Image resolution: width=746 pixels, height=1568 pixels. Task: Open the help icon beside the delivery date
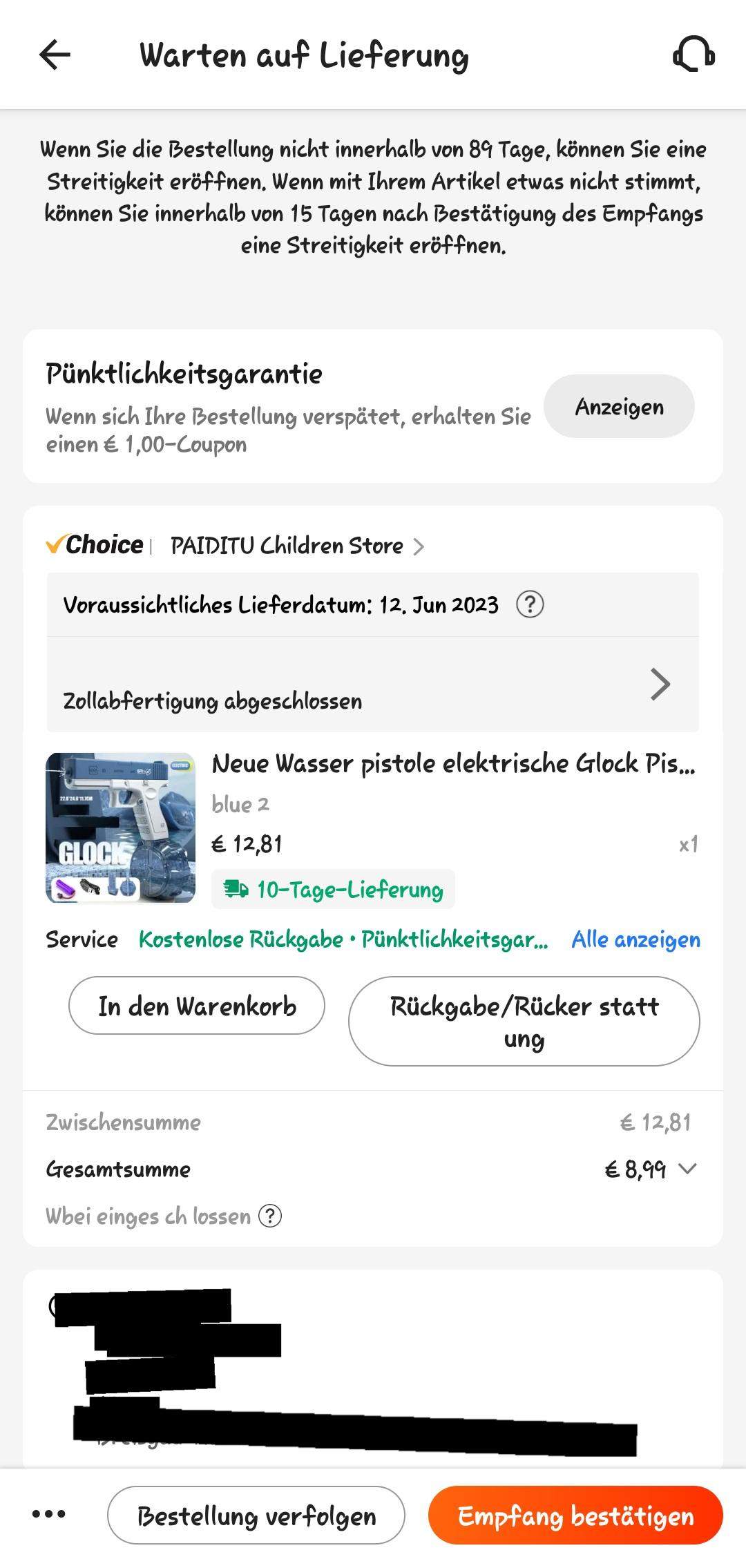pos(529,604)
